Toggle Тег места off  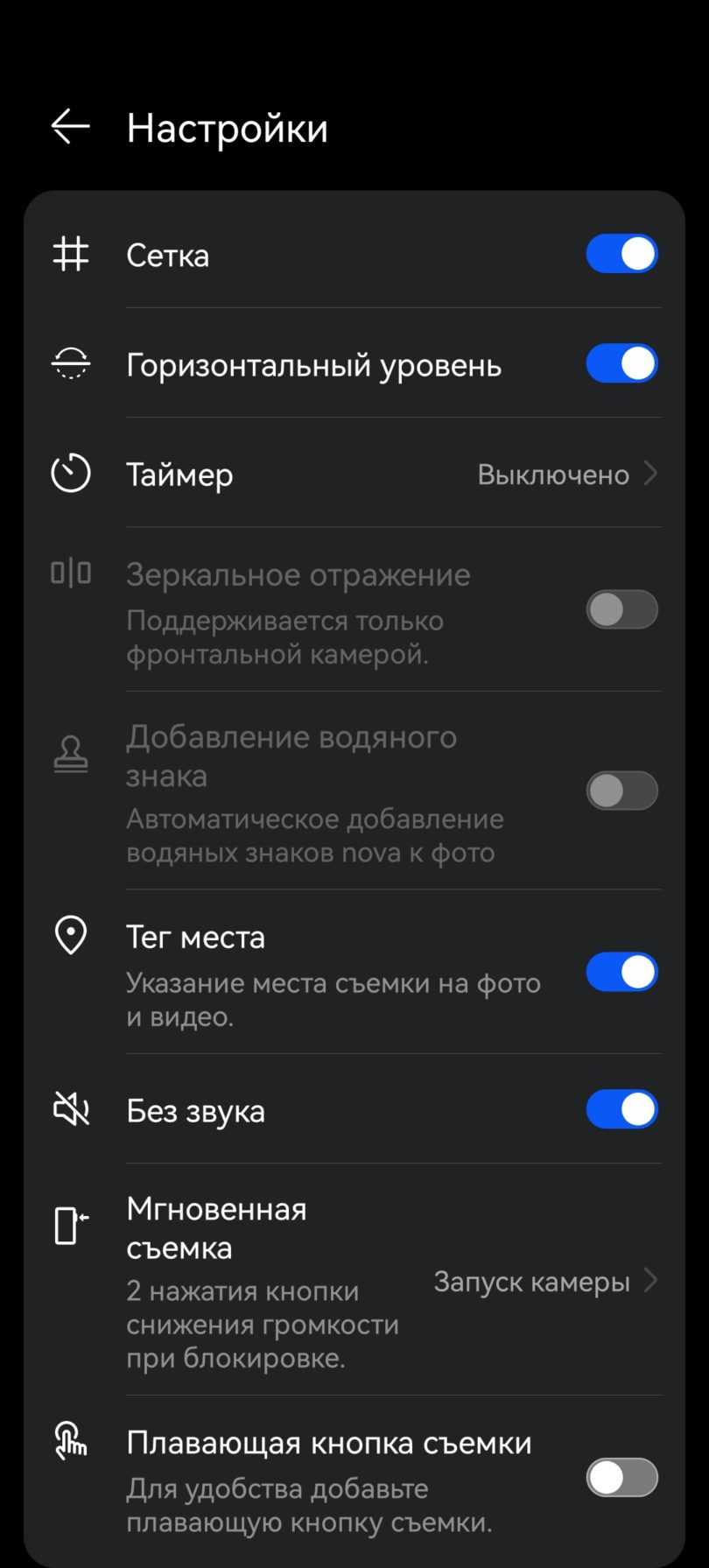(x=621, y=973)
